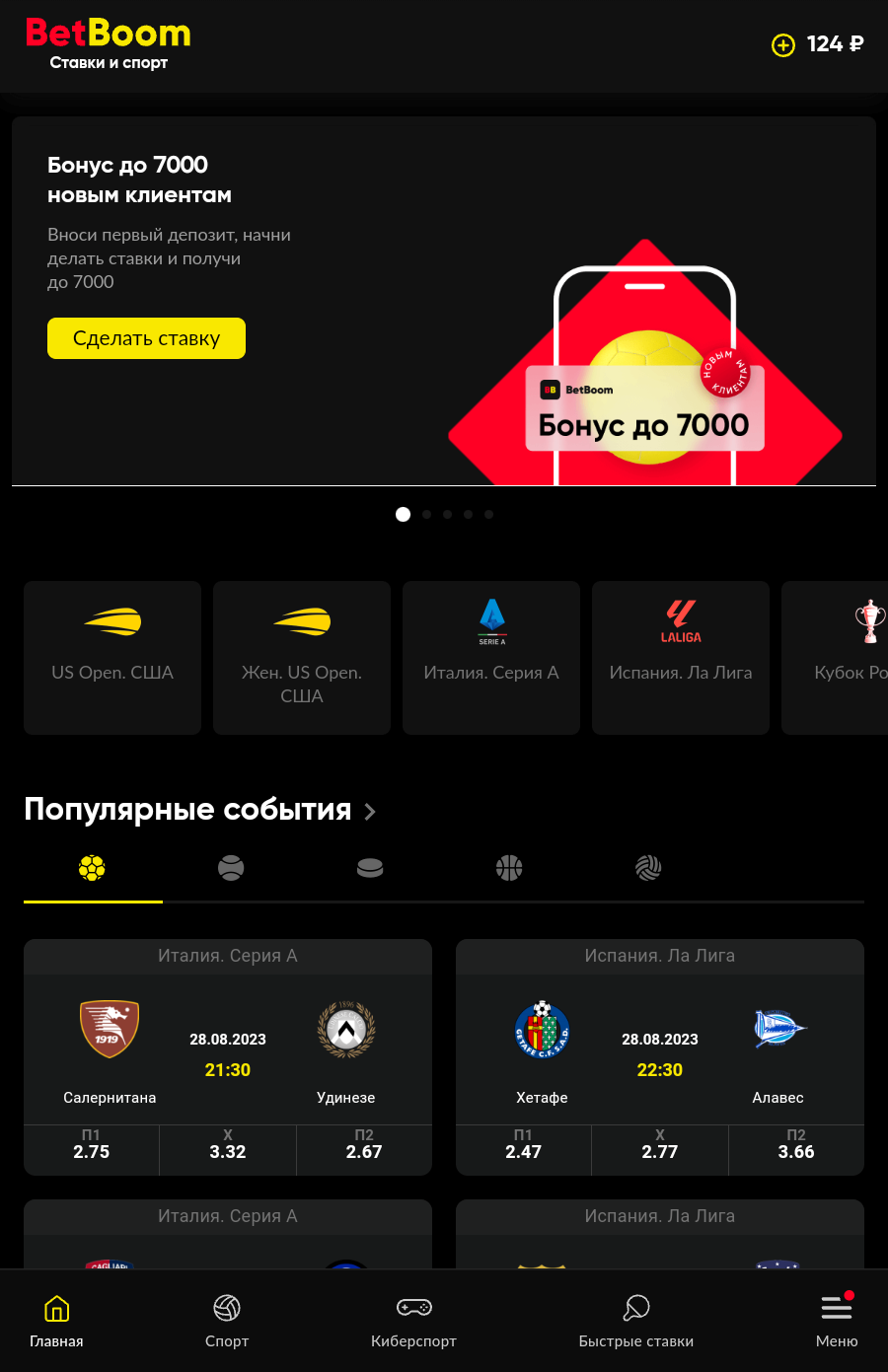Go to the Спорт tab
Viewport: 888px width, 1372px height.
click(227, 1320)
